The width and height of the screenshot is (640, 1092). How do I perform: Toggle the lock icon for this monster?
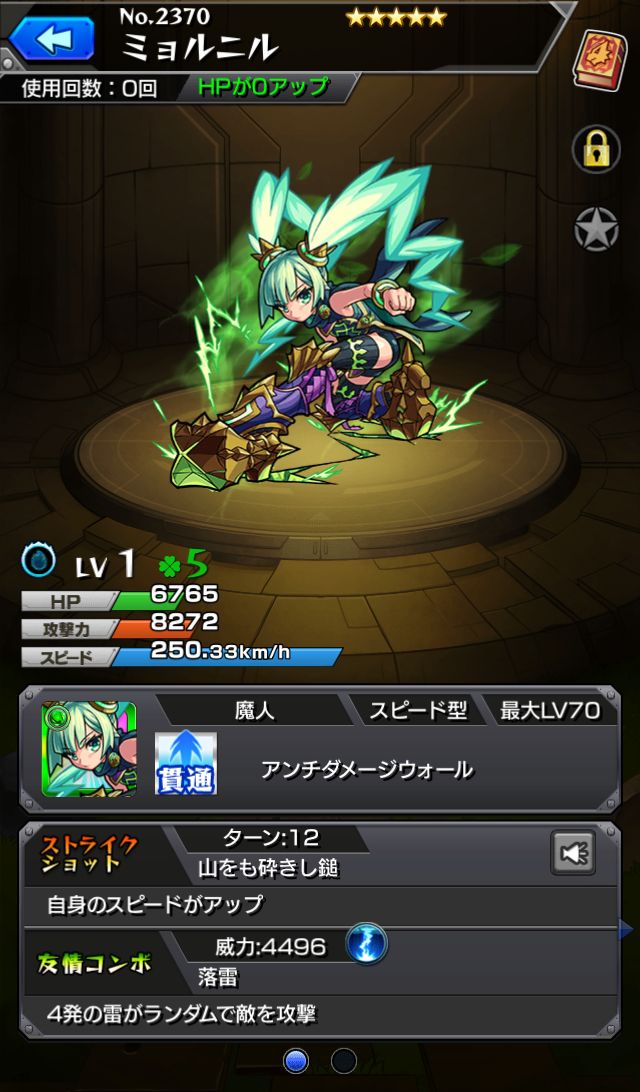click(x=596, y=149)
